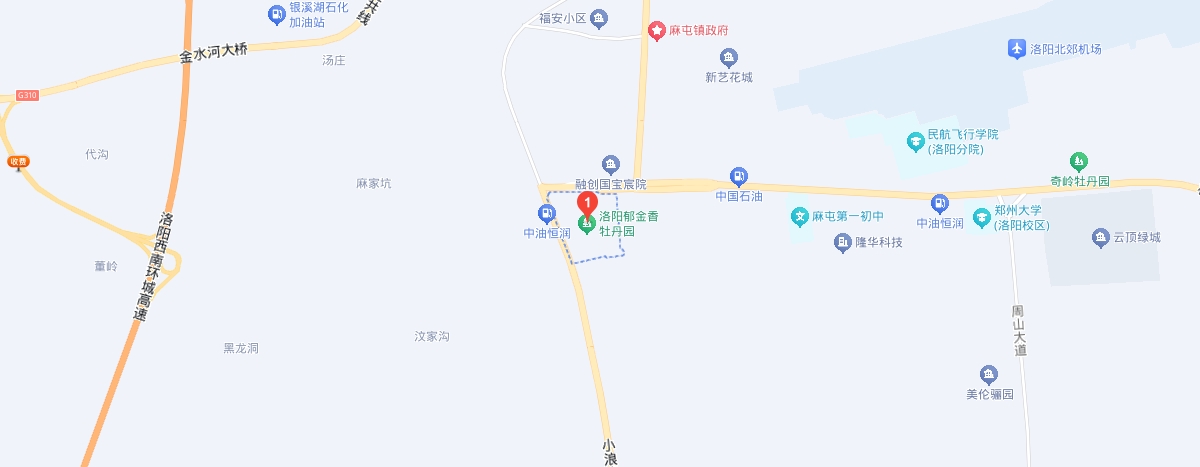Select 洛阳北郊机场 airport marker

(x=1017, y=48)
